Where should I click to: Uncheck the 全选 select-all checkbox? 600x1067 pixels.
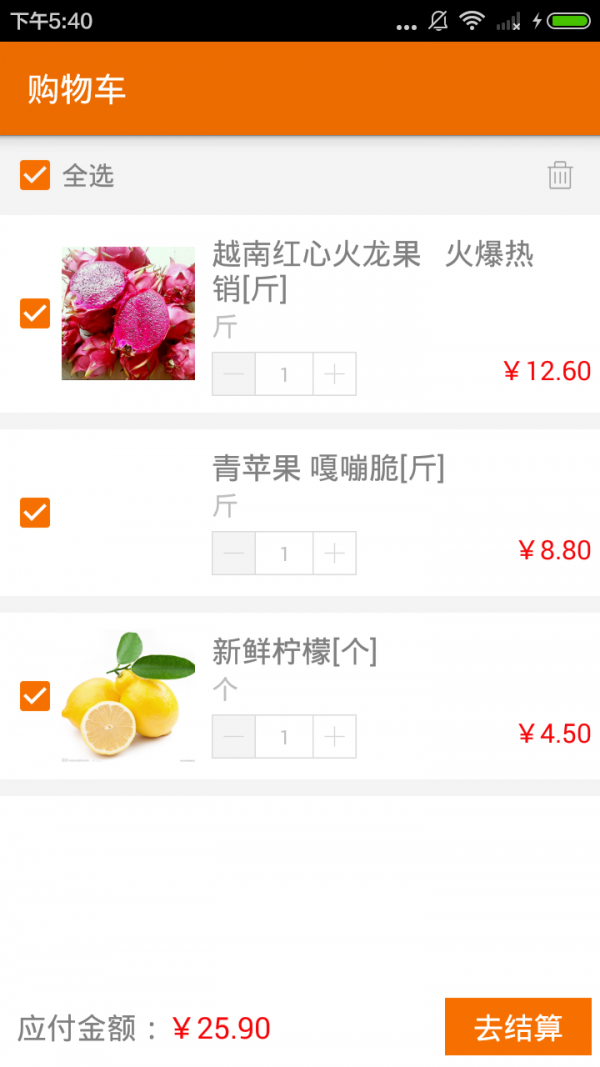[x=35, y=176]
